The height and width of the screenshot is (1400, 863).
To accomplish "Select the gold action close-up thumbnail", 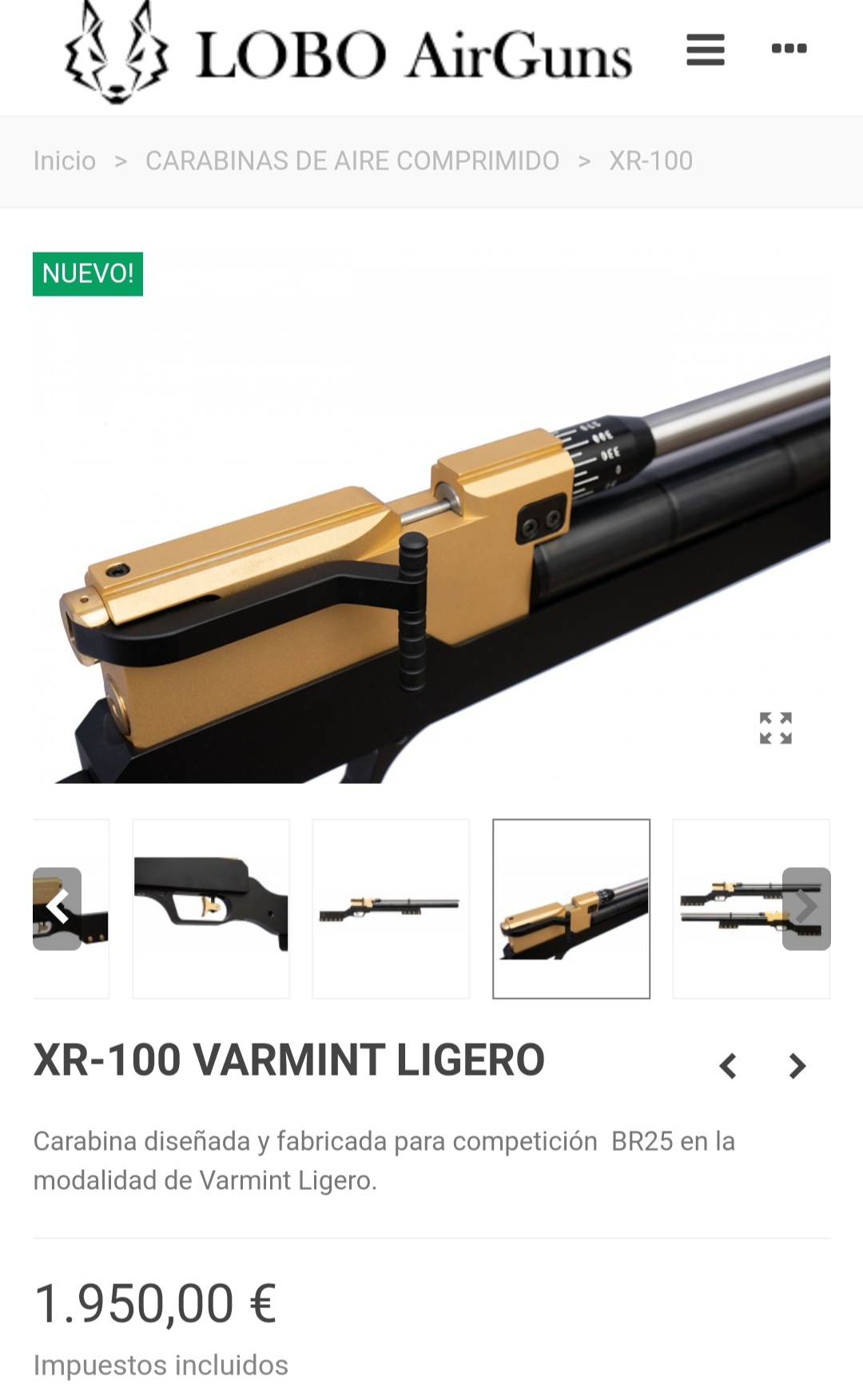I will pos(571,909).
